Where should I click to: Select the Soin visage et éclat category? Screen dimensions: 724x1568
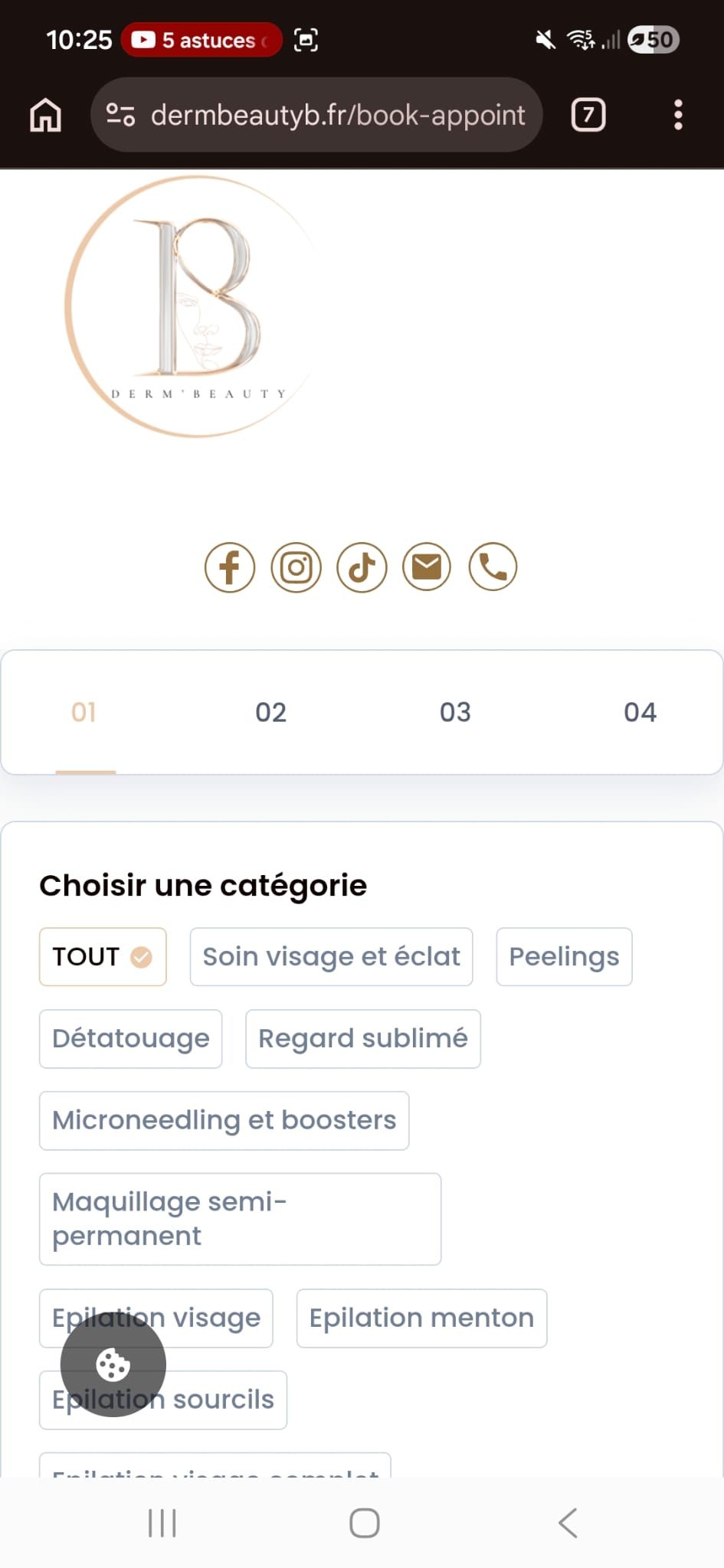tap(331, 957)
